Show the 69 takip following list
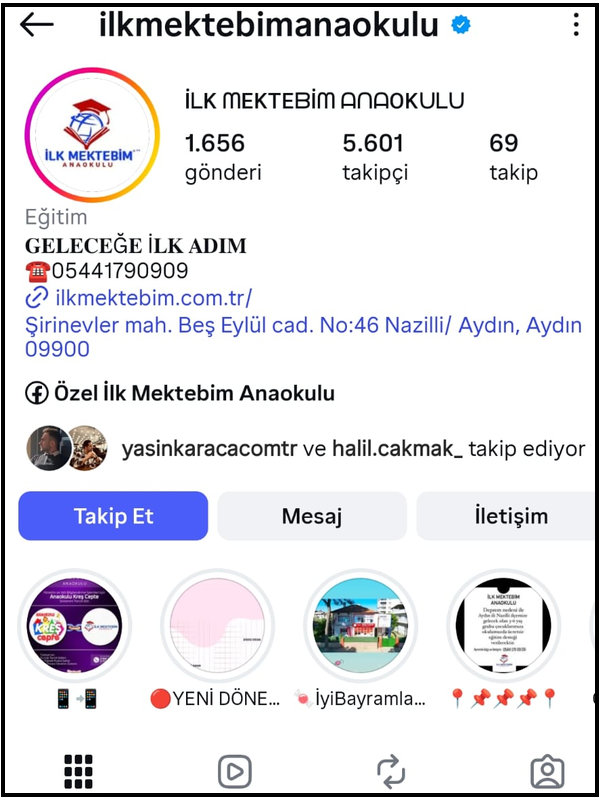Viewport: 600px width, 800px height. point(513,157)
